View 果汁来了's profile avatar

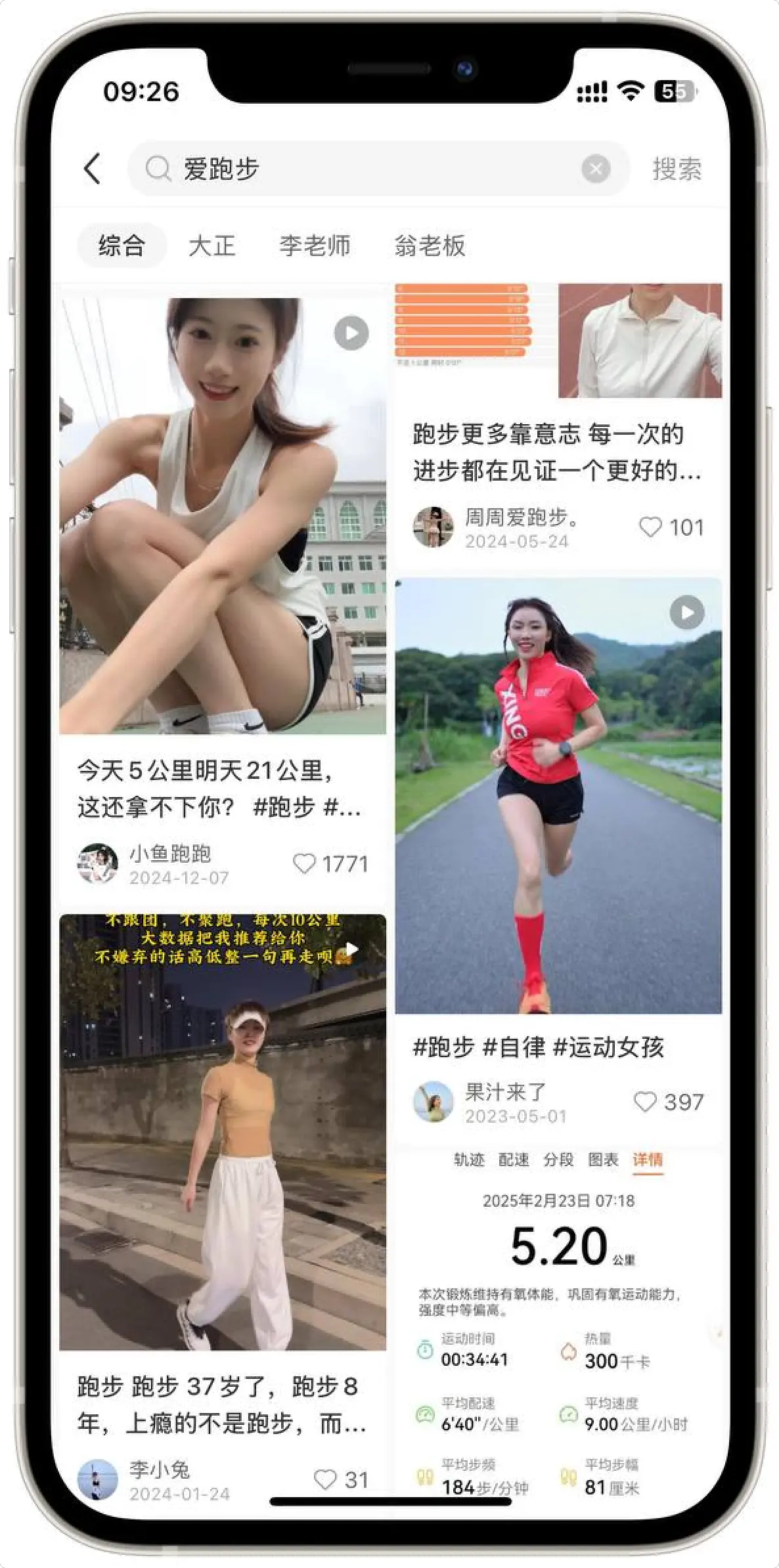click(434, 1102)
